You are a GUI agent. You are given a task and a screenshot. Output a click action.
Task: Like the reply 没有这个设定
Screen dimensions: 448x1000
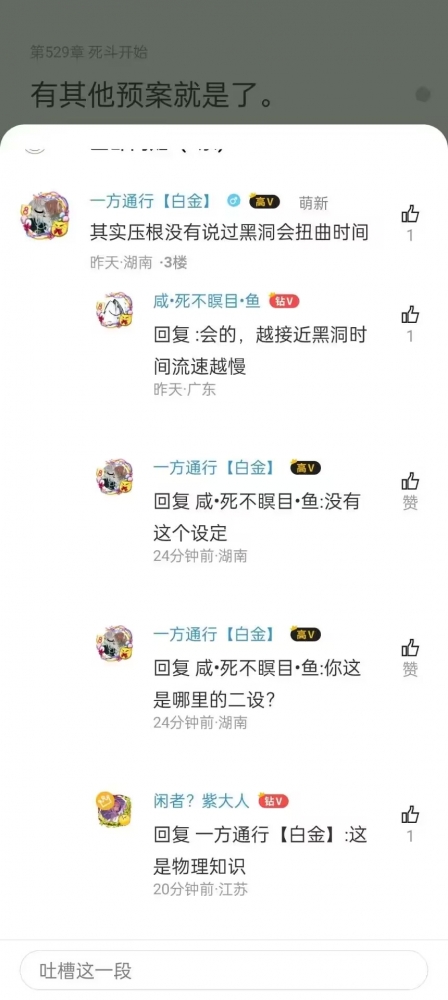click(x=410, y=482)
